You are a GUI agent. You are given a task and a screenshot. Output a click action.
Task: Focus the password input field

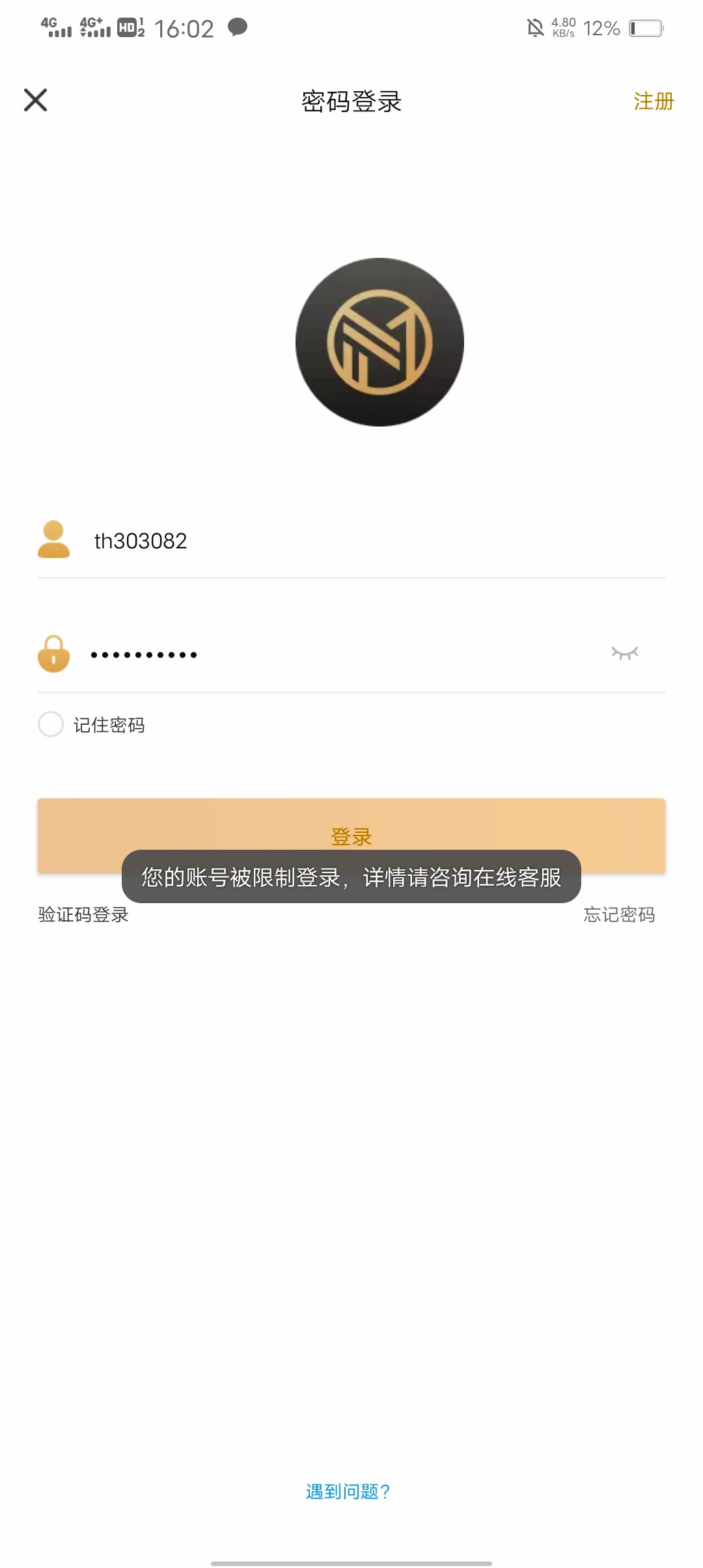pos(325,654)
